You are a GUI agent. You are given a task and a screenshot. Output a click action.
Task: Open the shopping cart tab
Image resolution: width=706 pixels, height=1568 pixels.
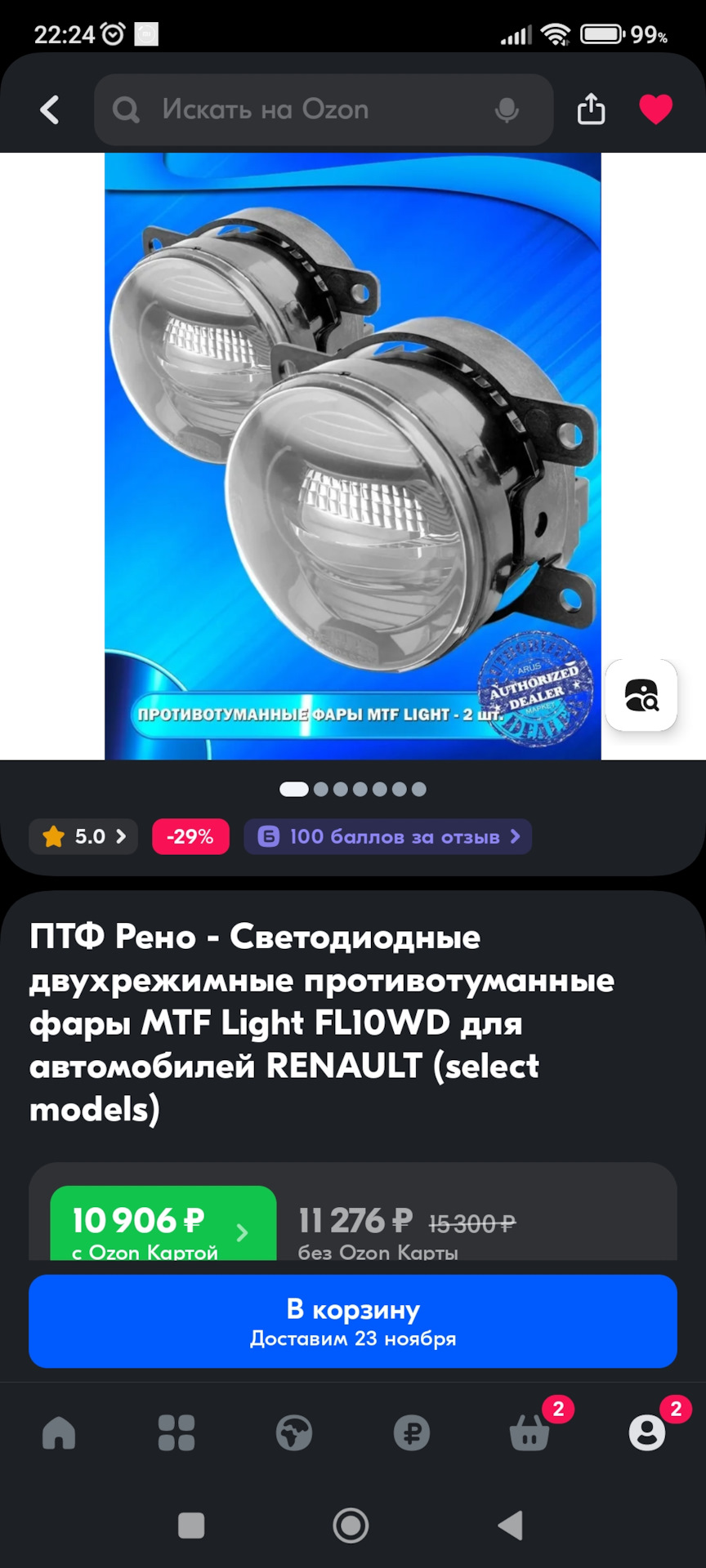[529, 1432]
